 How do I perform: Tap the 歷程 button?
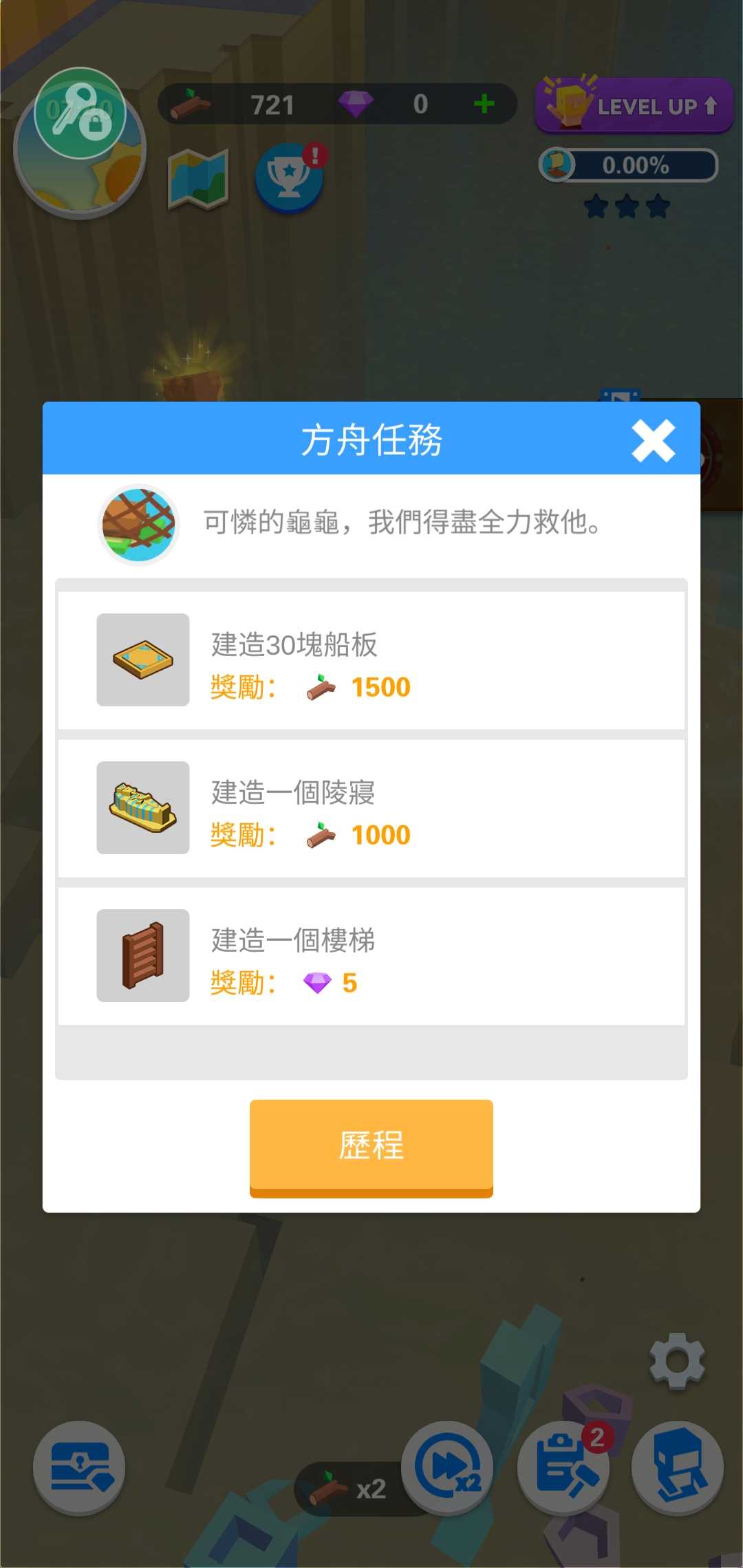[x=371, y=1146]
